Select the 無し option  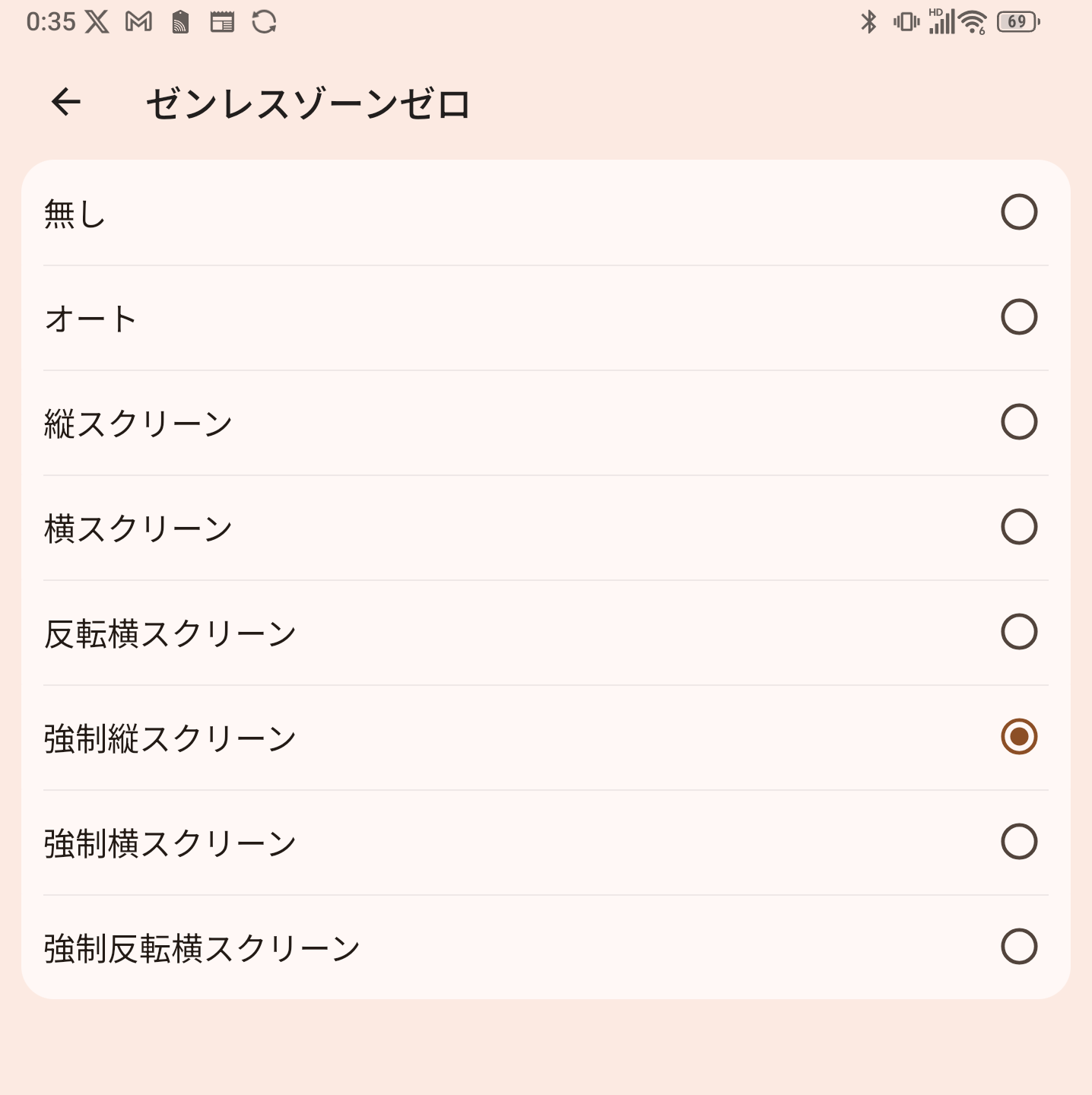pyautogui.click(x=1019, y=212)
